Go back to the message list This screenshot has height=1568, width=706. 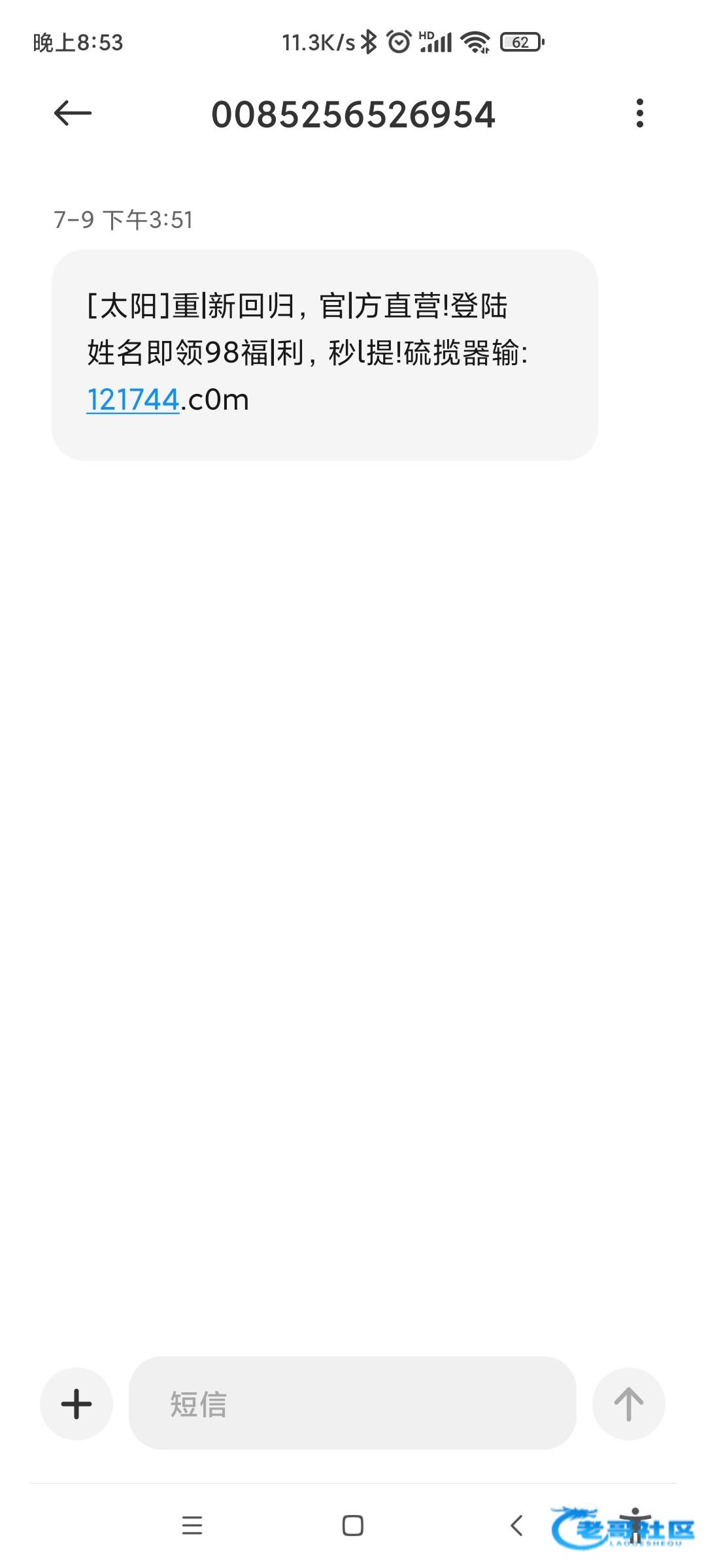pos(73,114)
